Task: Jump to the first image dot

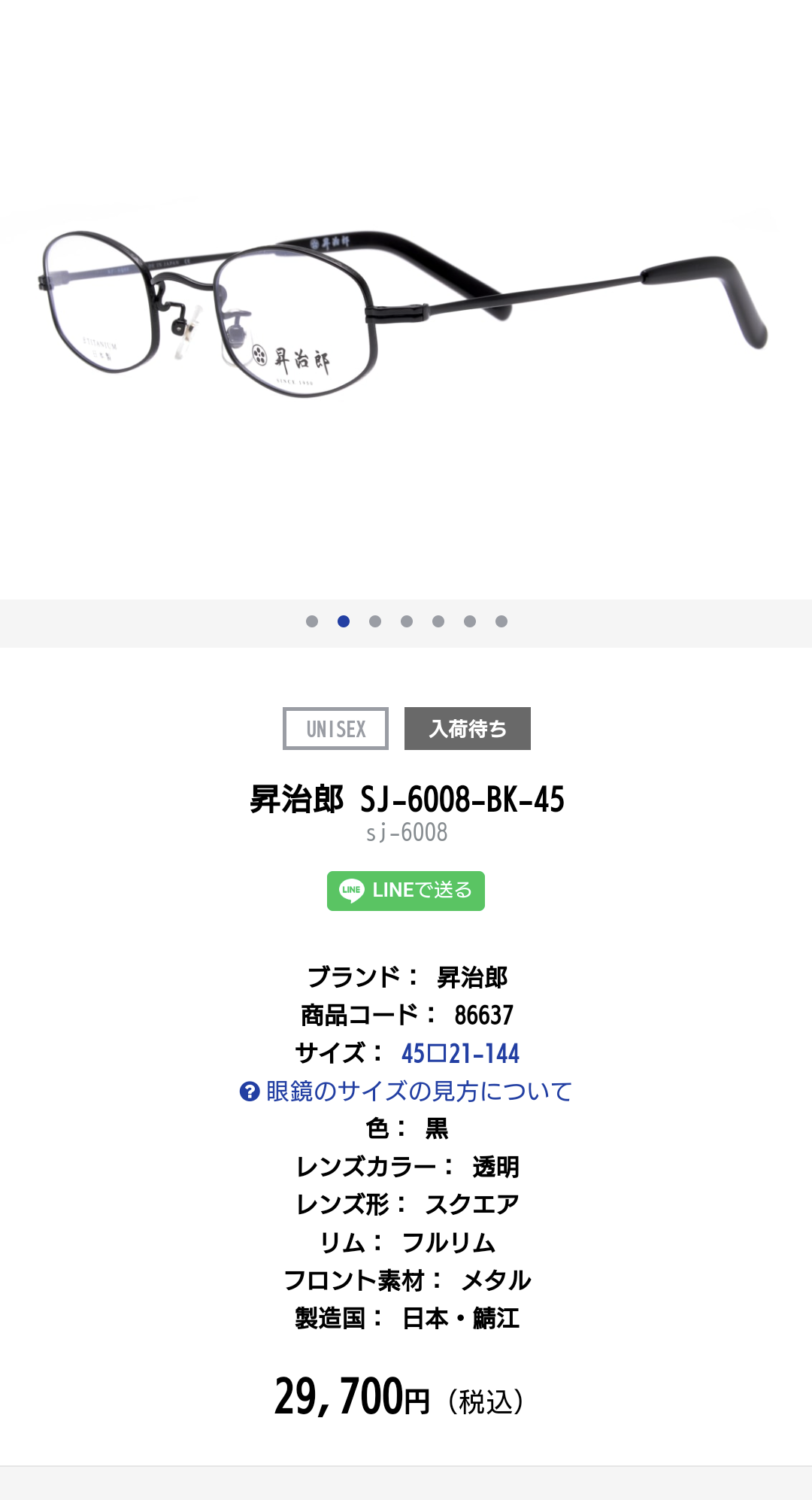Action: pos(312,621)
